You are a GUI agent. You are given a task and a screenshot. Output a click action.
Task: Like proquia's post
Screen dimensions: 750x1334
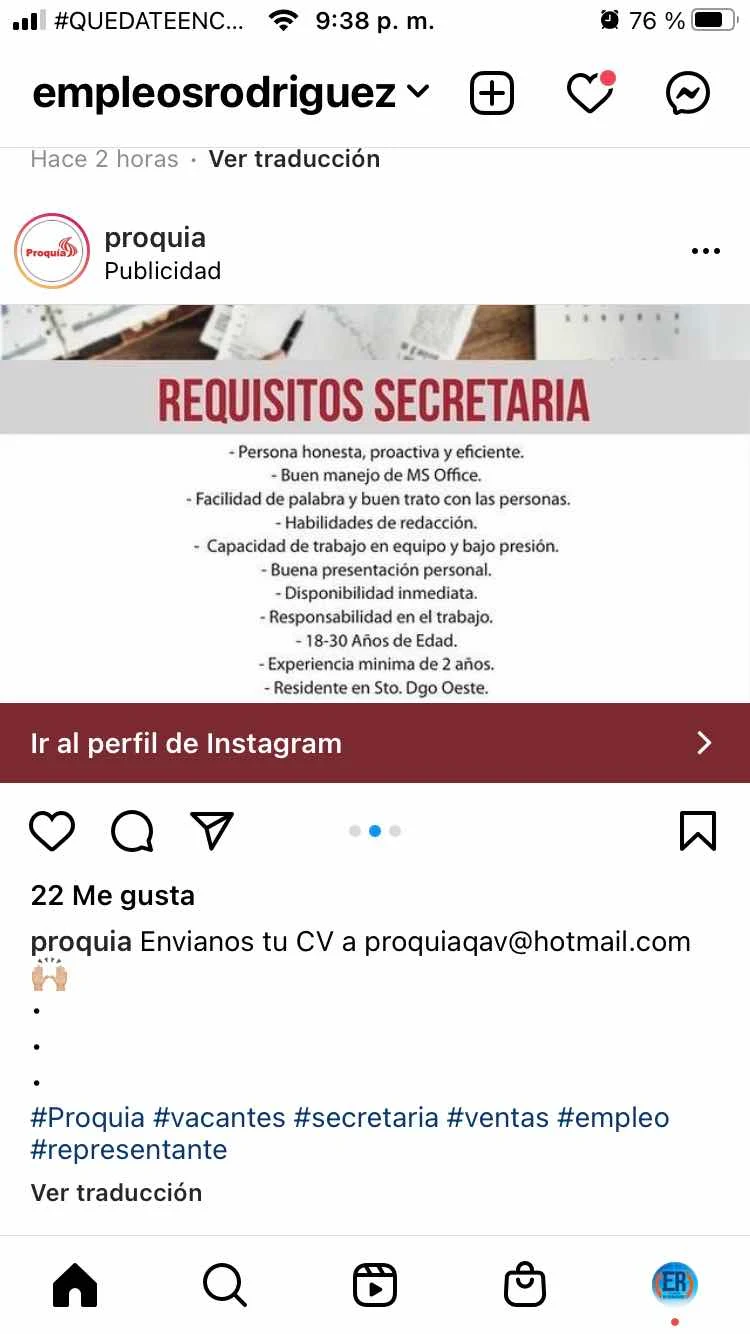point(52,831)
